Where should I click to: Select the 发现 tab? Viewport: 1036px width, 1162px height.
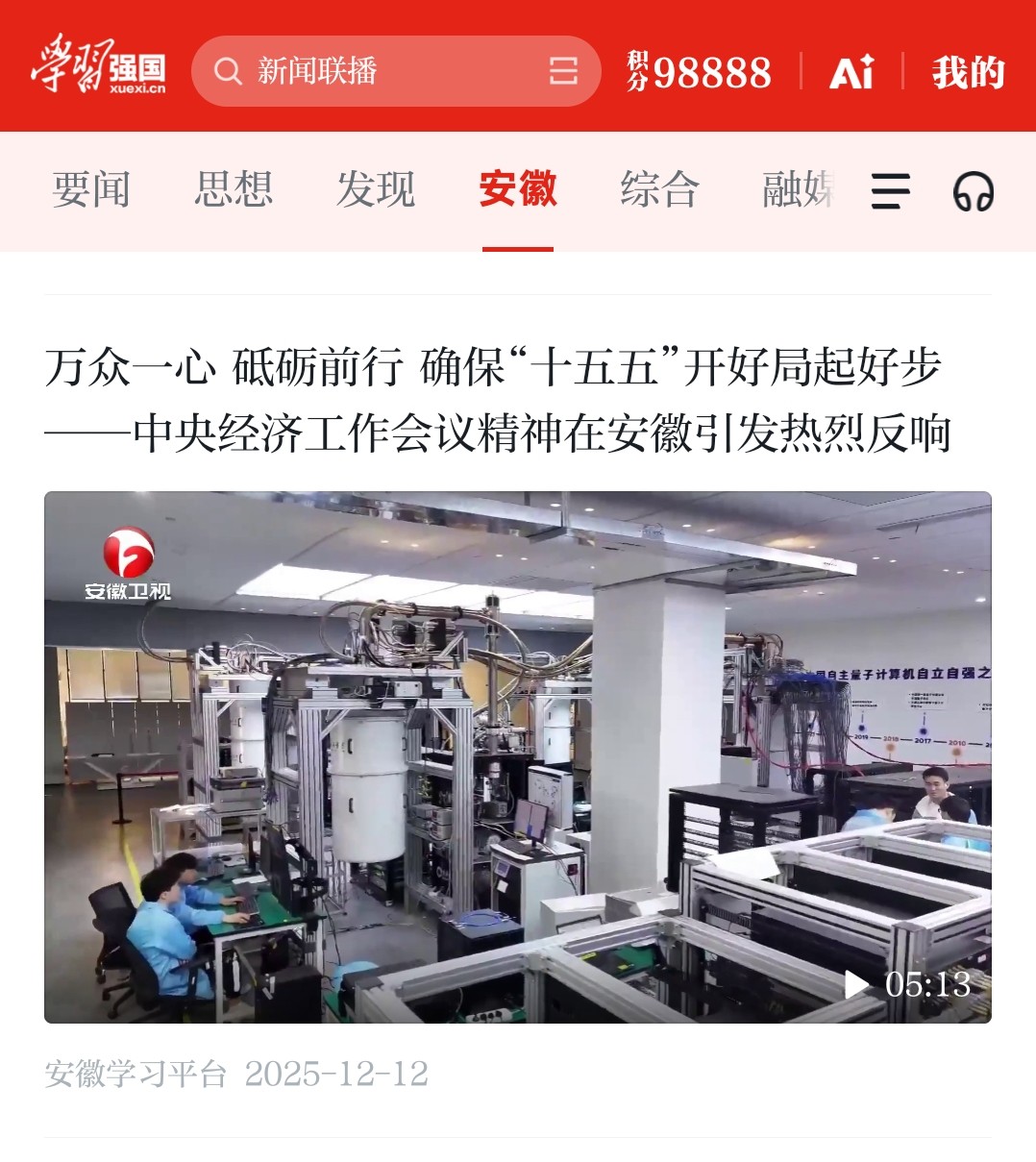[x=376, y=189]
